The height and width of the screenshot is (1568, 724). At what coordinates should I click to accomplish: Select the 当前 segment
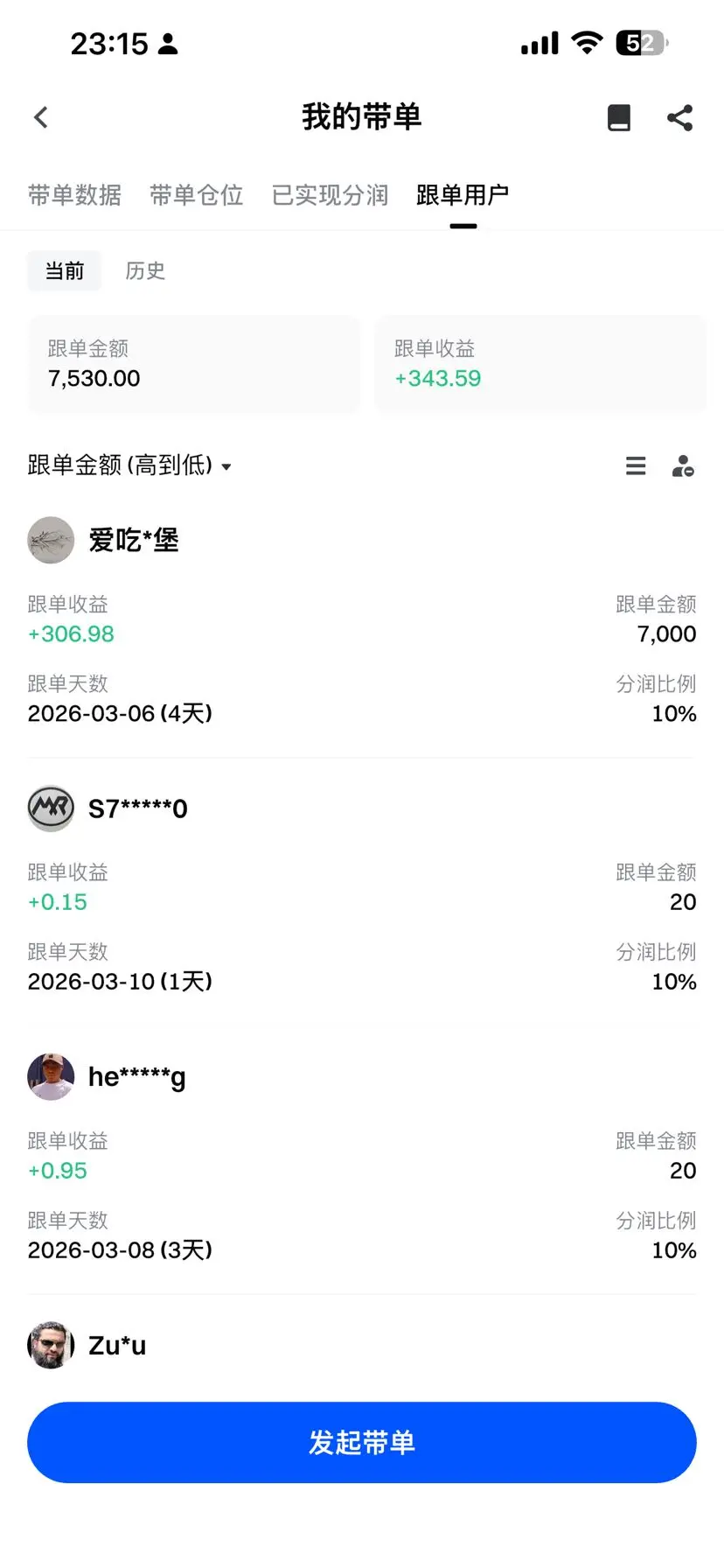[x=65, y=271]
